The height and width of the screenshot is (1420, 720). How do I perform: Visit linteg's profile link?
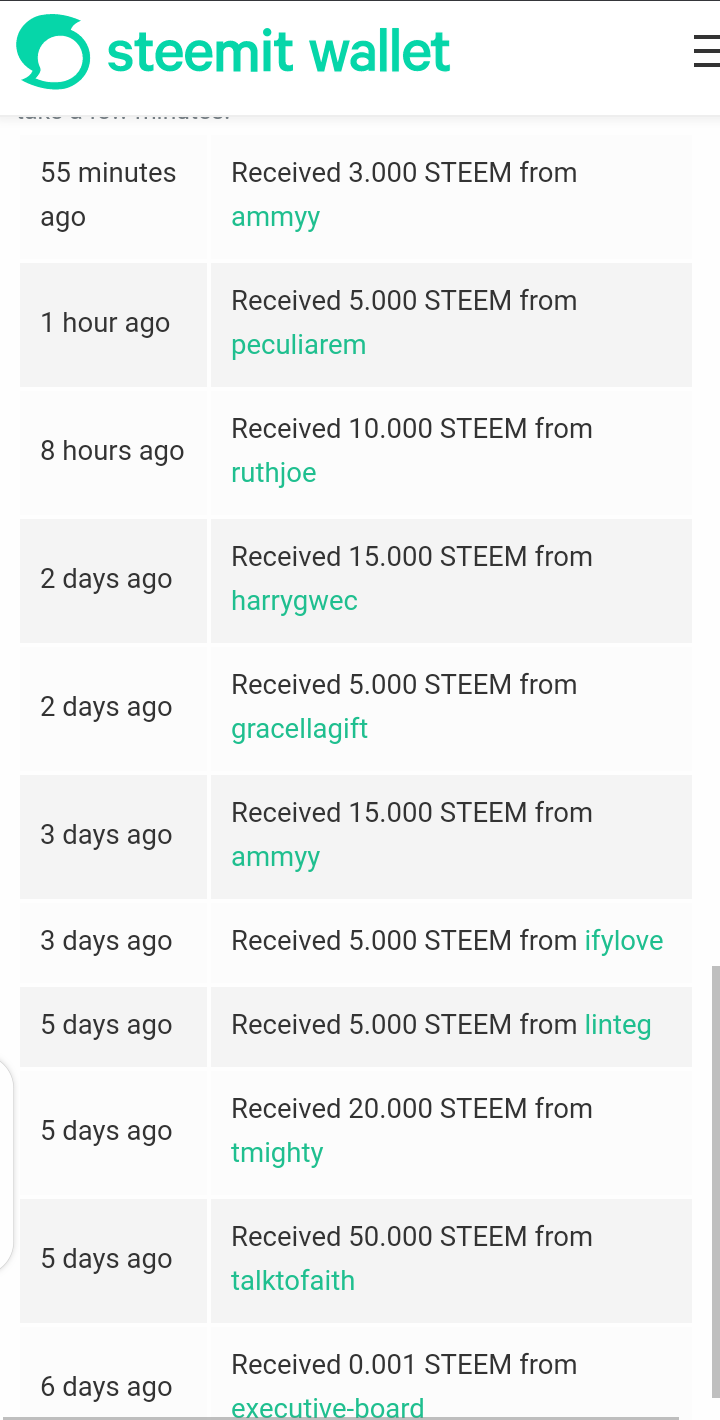618,1025
